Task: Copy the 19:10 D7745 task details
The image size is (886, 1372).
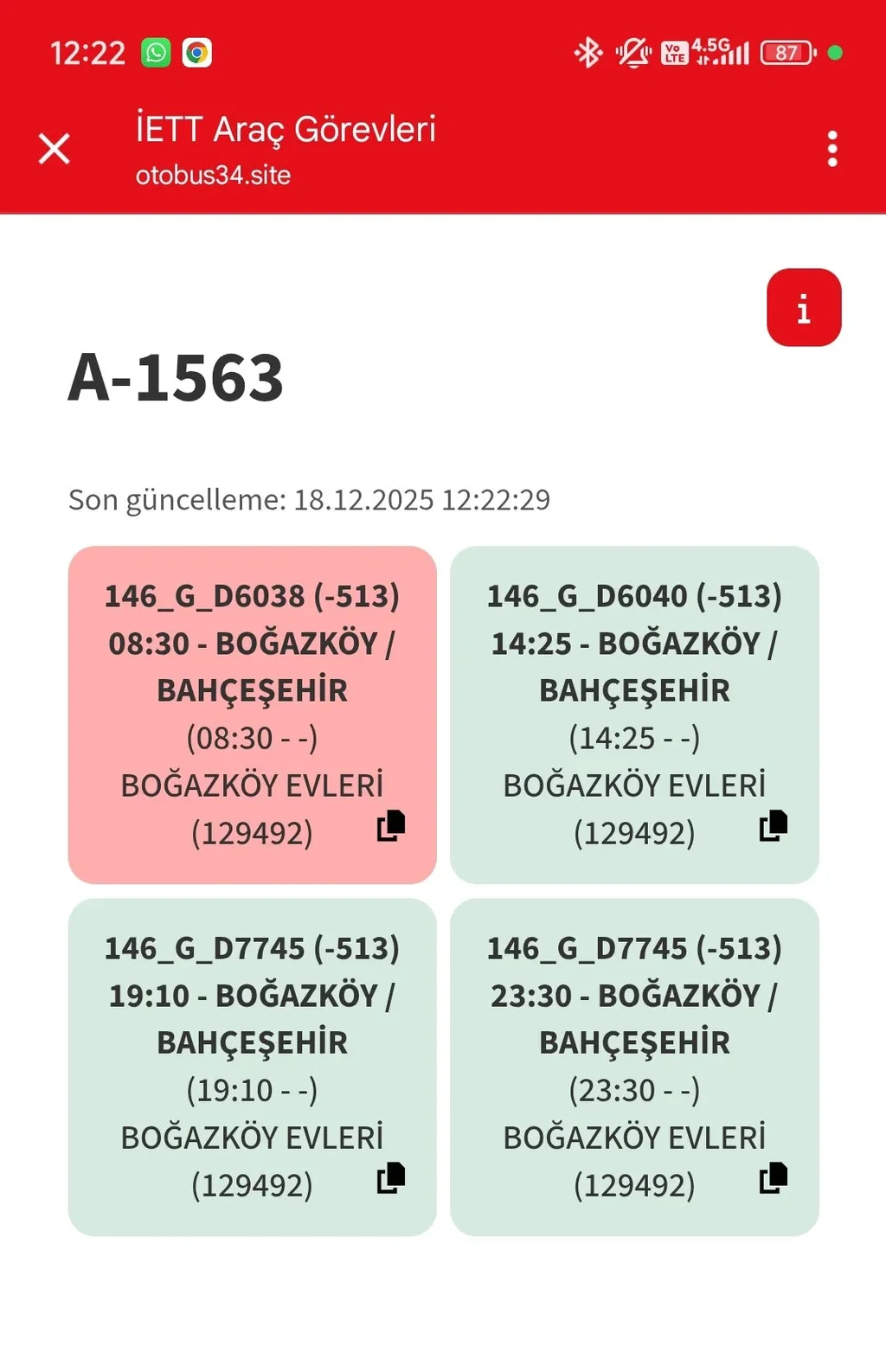Action: point(391,1177)
